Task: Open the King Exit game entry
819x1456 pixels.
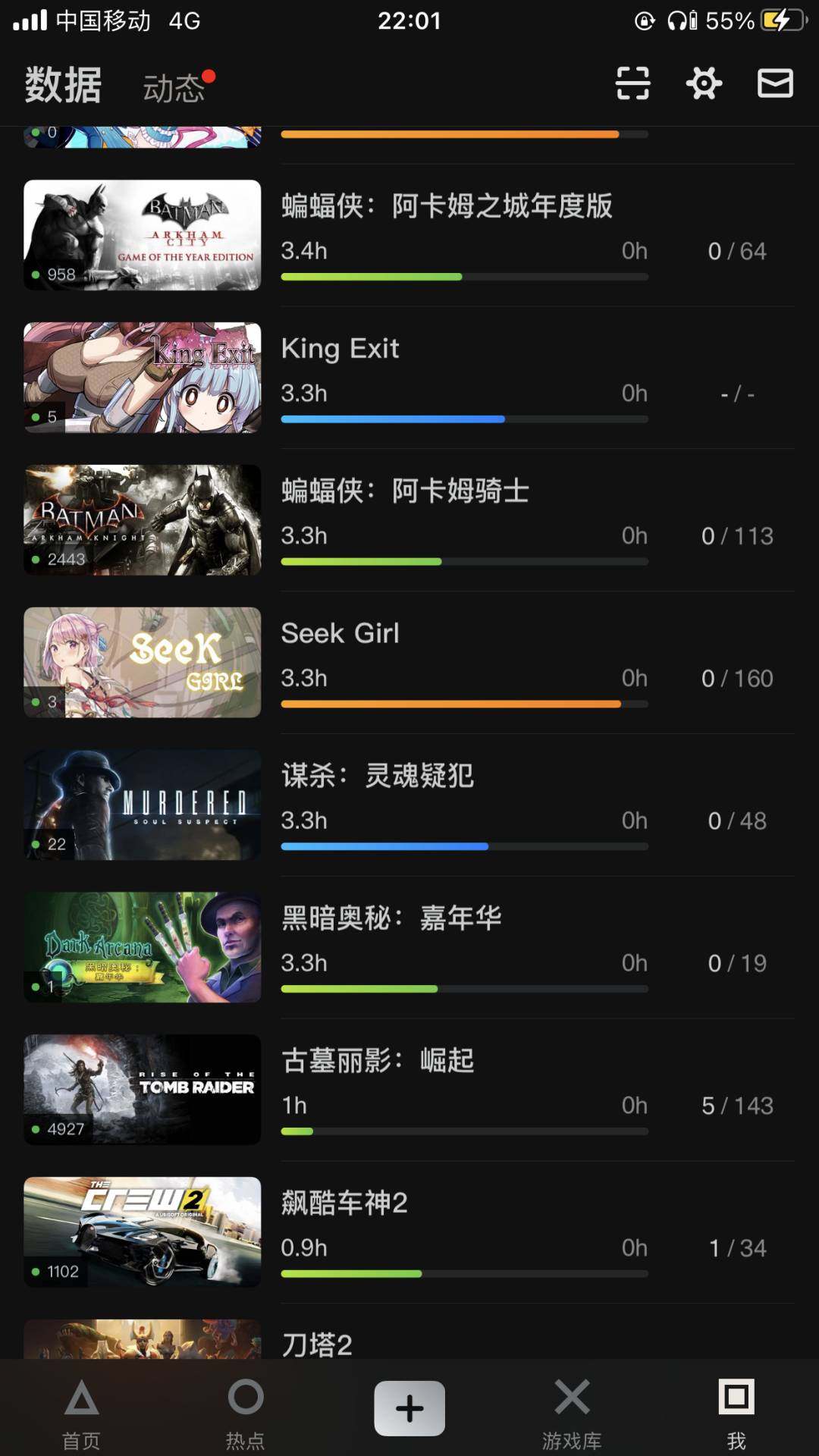Action: (x=340, y=349)
